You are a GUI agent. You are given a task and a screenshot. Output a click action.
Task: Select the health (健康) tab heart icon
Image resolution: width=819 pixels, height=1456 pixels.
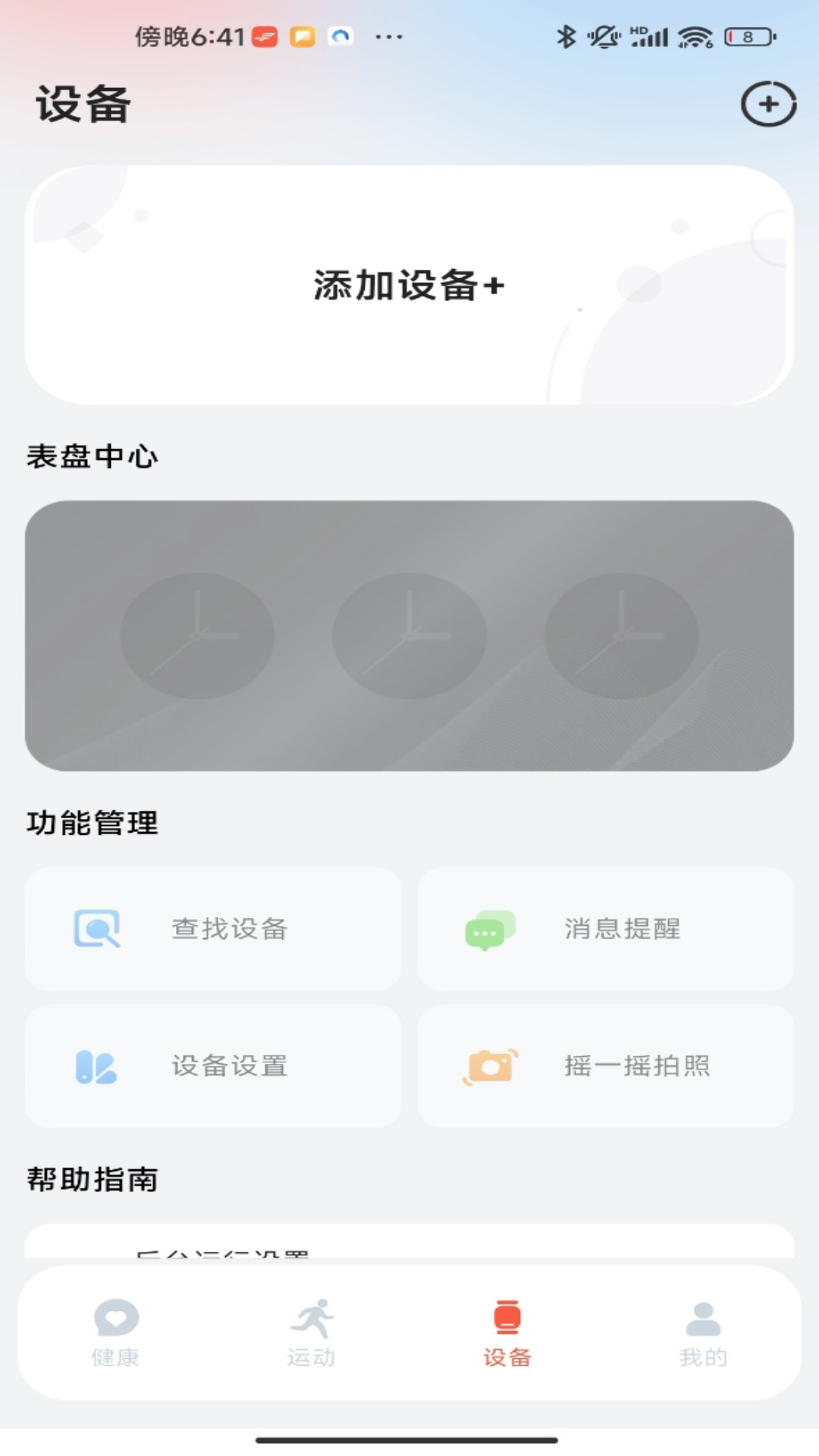[x=115, y=1317]
